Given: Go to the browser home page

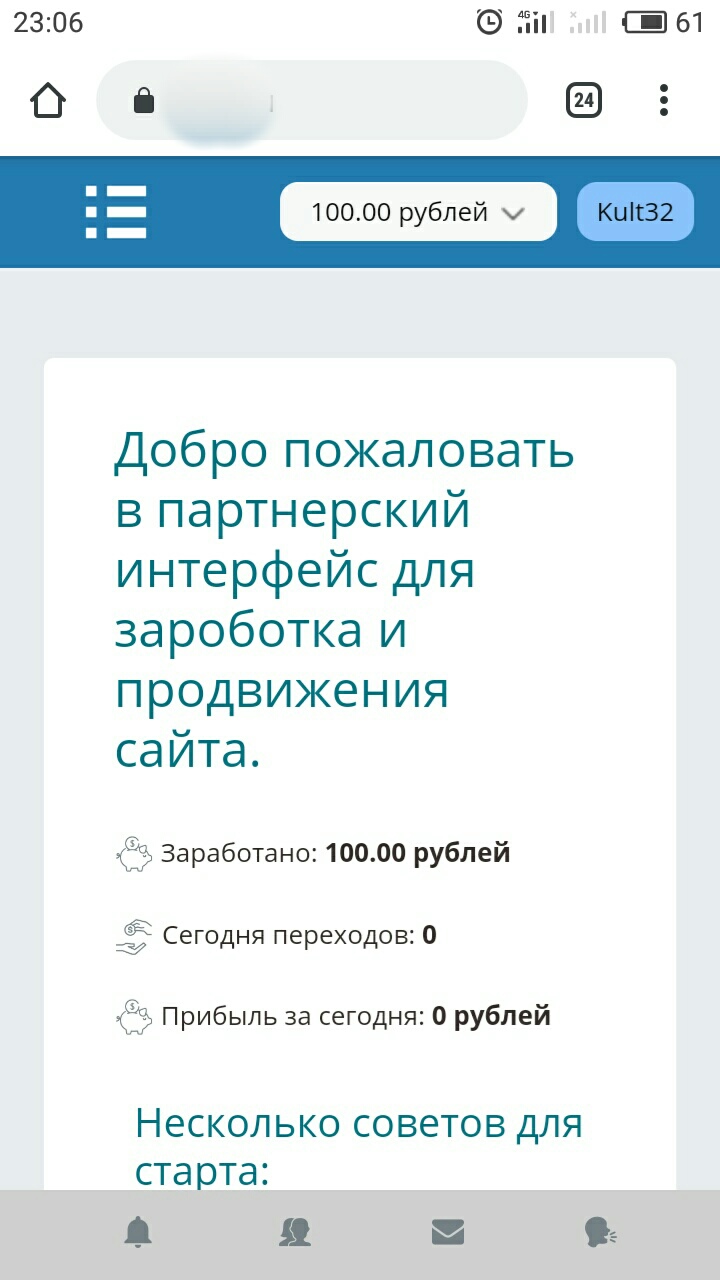Looking at the screenshot, I should 48,100.
